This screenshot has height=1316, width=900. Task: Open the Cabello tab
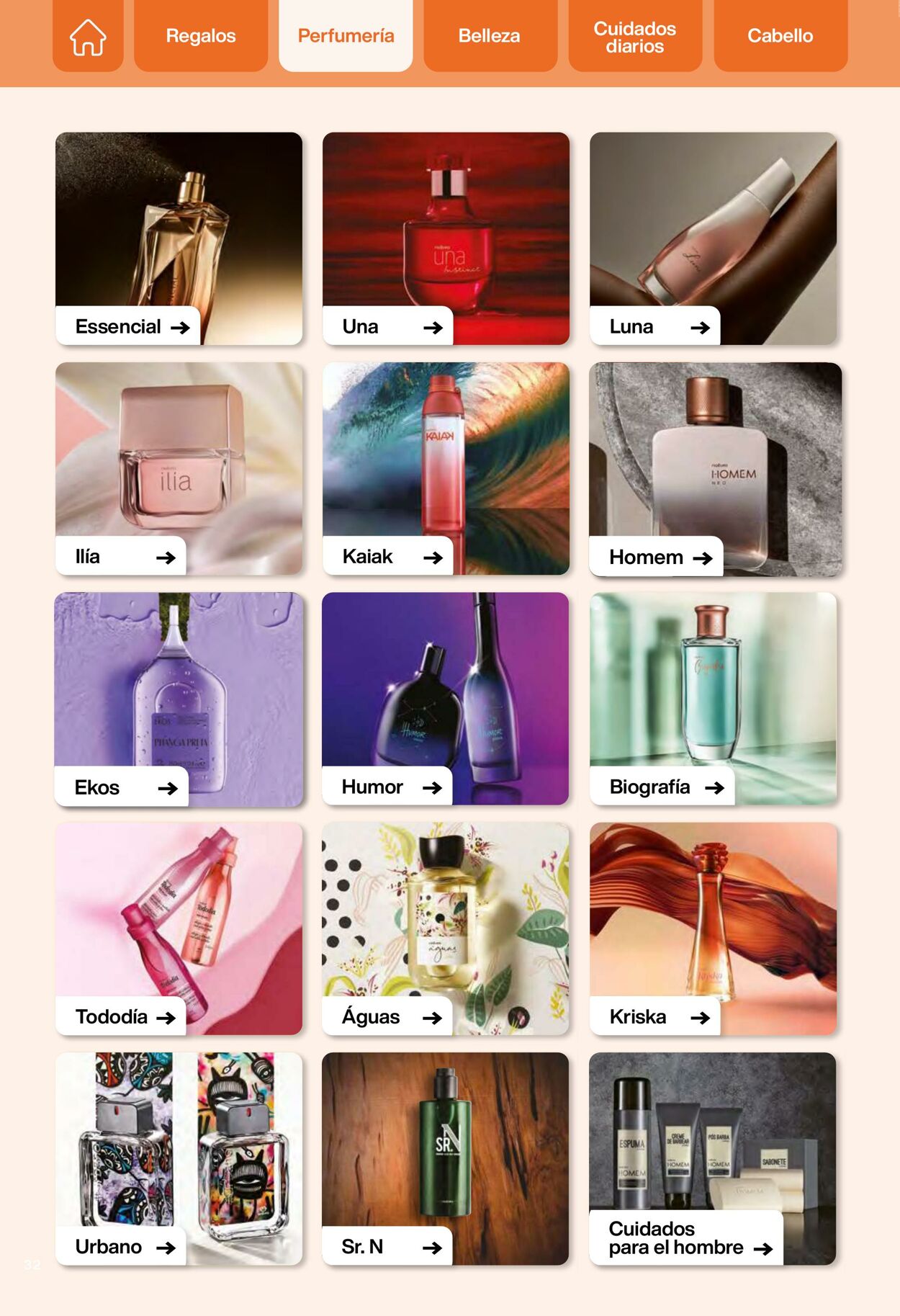780,36
